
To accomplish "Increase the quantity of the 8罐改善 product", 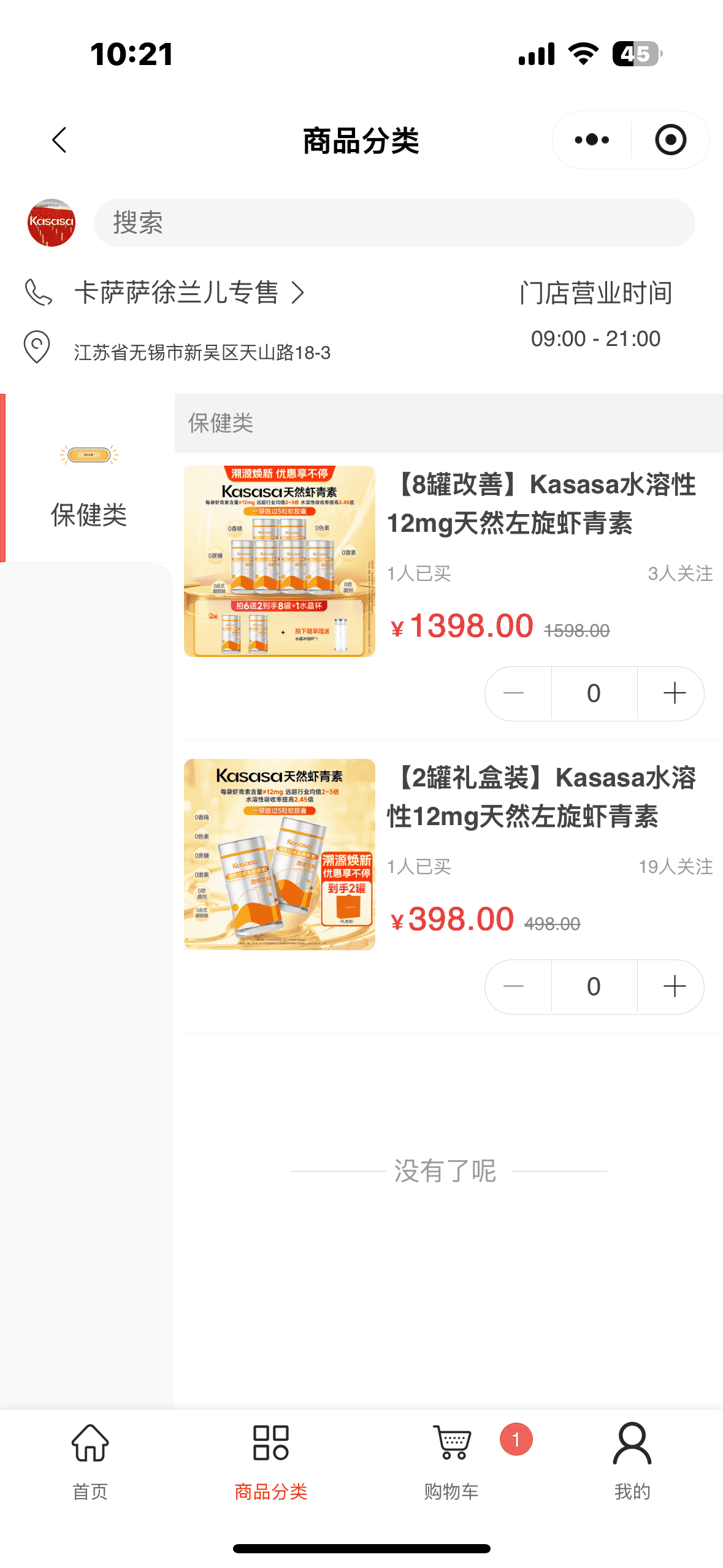I will point(674,694).
